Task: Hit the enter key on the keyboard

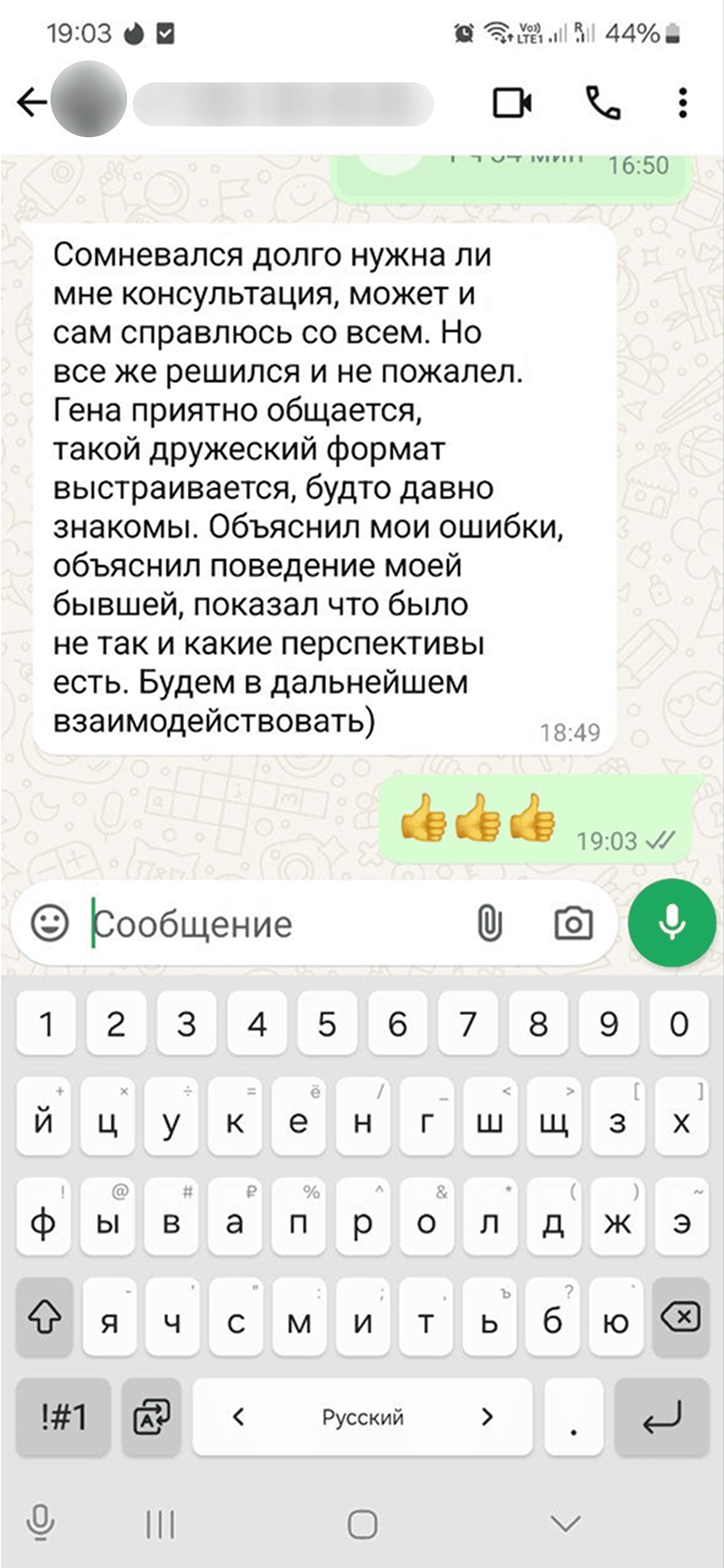Action: point(662,1418)
